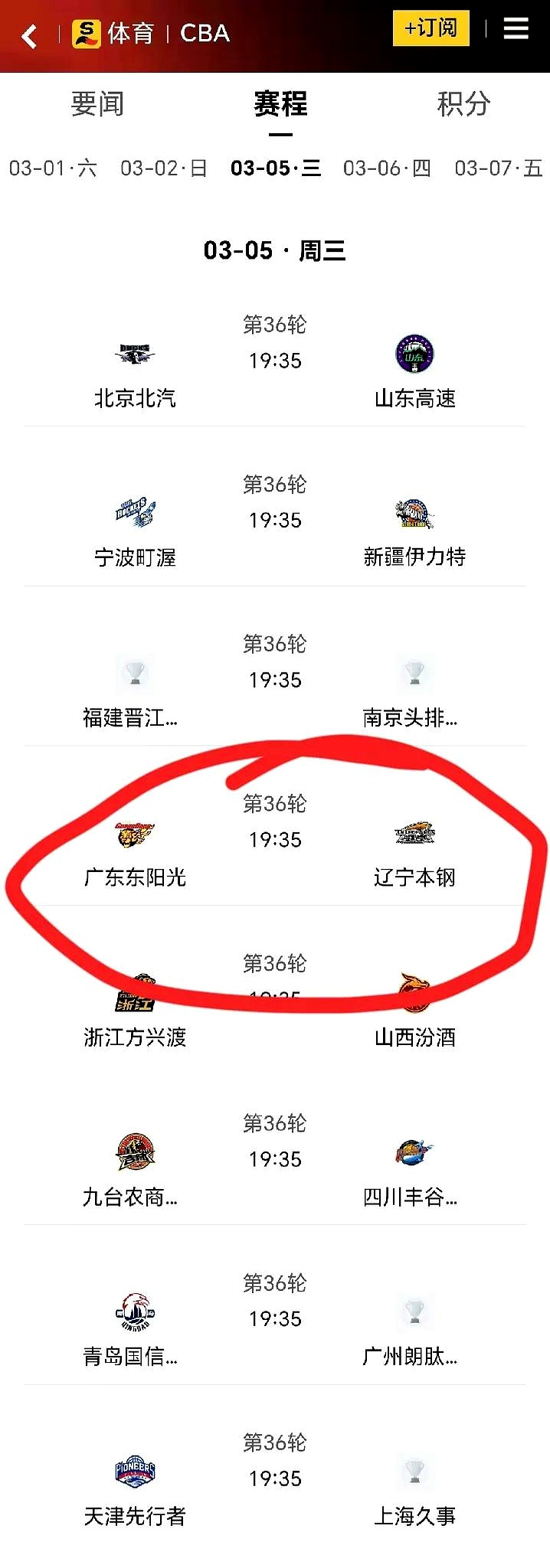Image resolution: width=550 pixels, height=1568 pixels.
Task: Select the date 03-06·四
Action: 387,168
